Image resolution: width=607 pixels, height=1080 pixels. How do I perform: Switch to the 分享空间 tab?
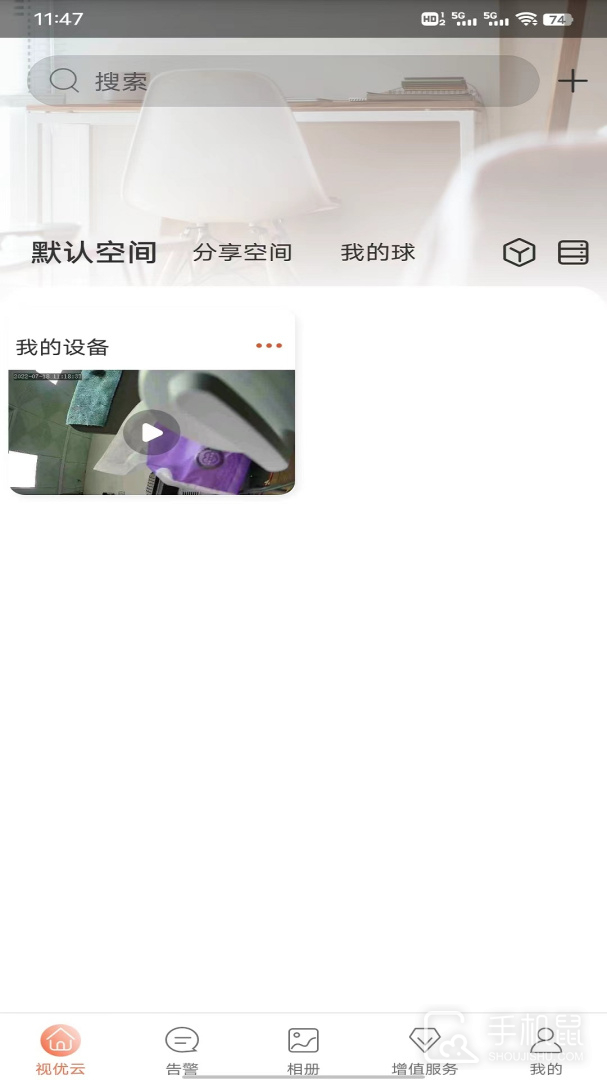242,253
